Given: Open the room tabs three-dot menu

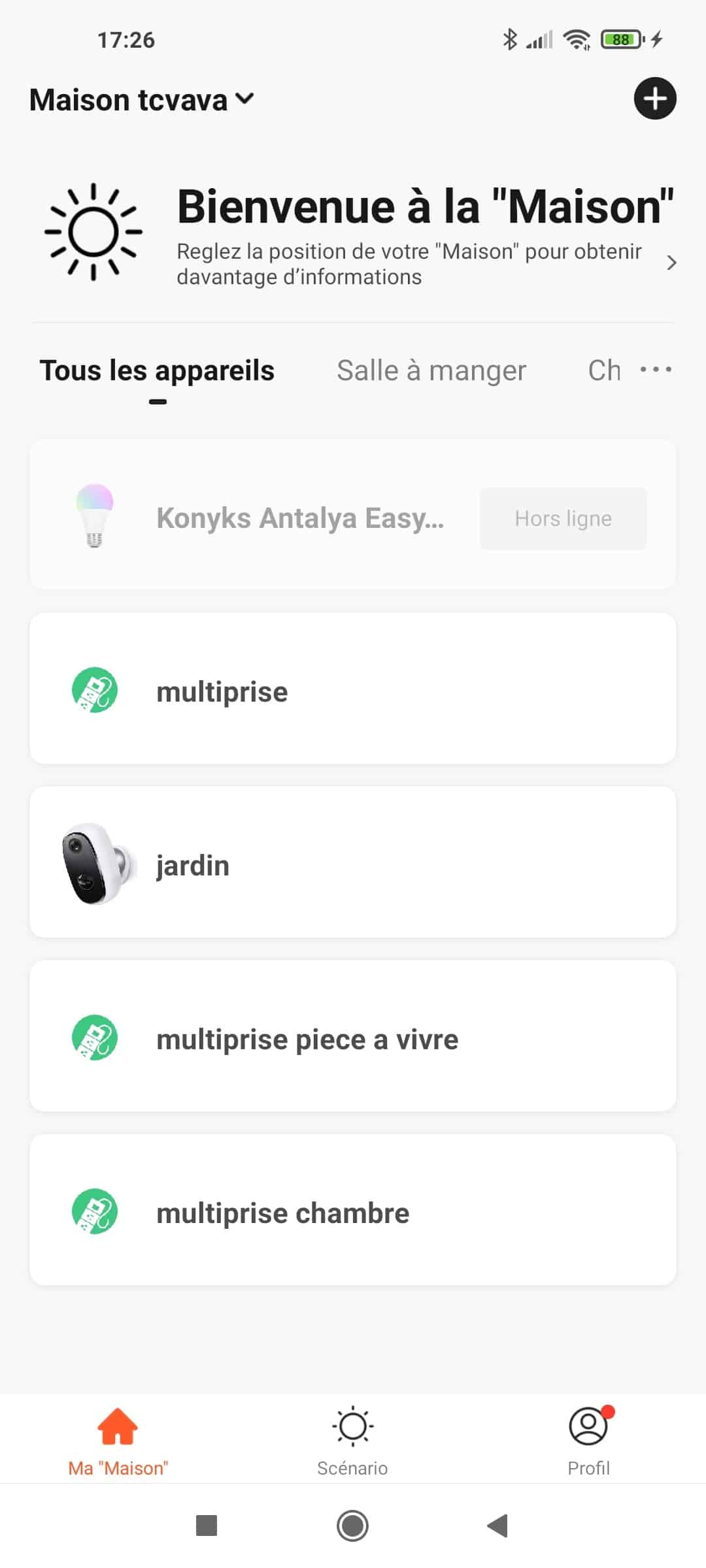Looking at the screenshot, I should pos(656,370).
